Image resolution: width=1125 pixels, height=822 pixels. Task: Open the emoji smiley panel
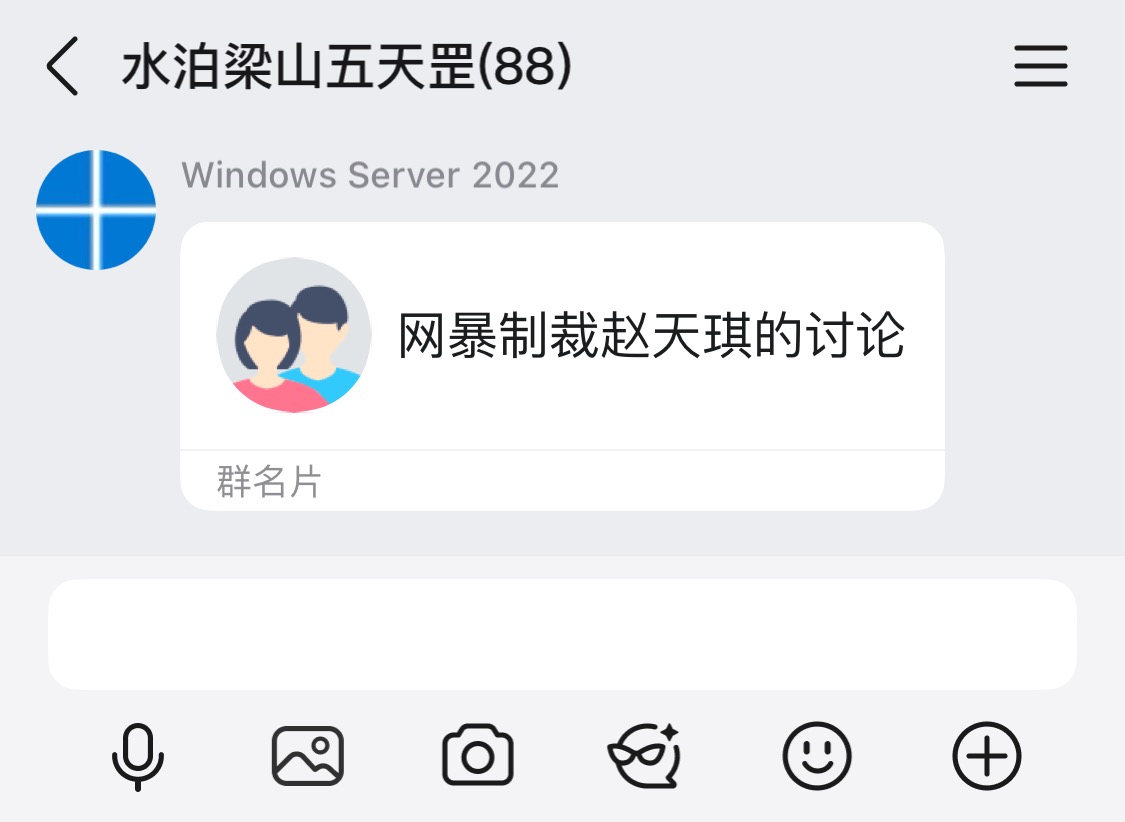(x=817, y=756)
